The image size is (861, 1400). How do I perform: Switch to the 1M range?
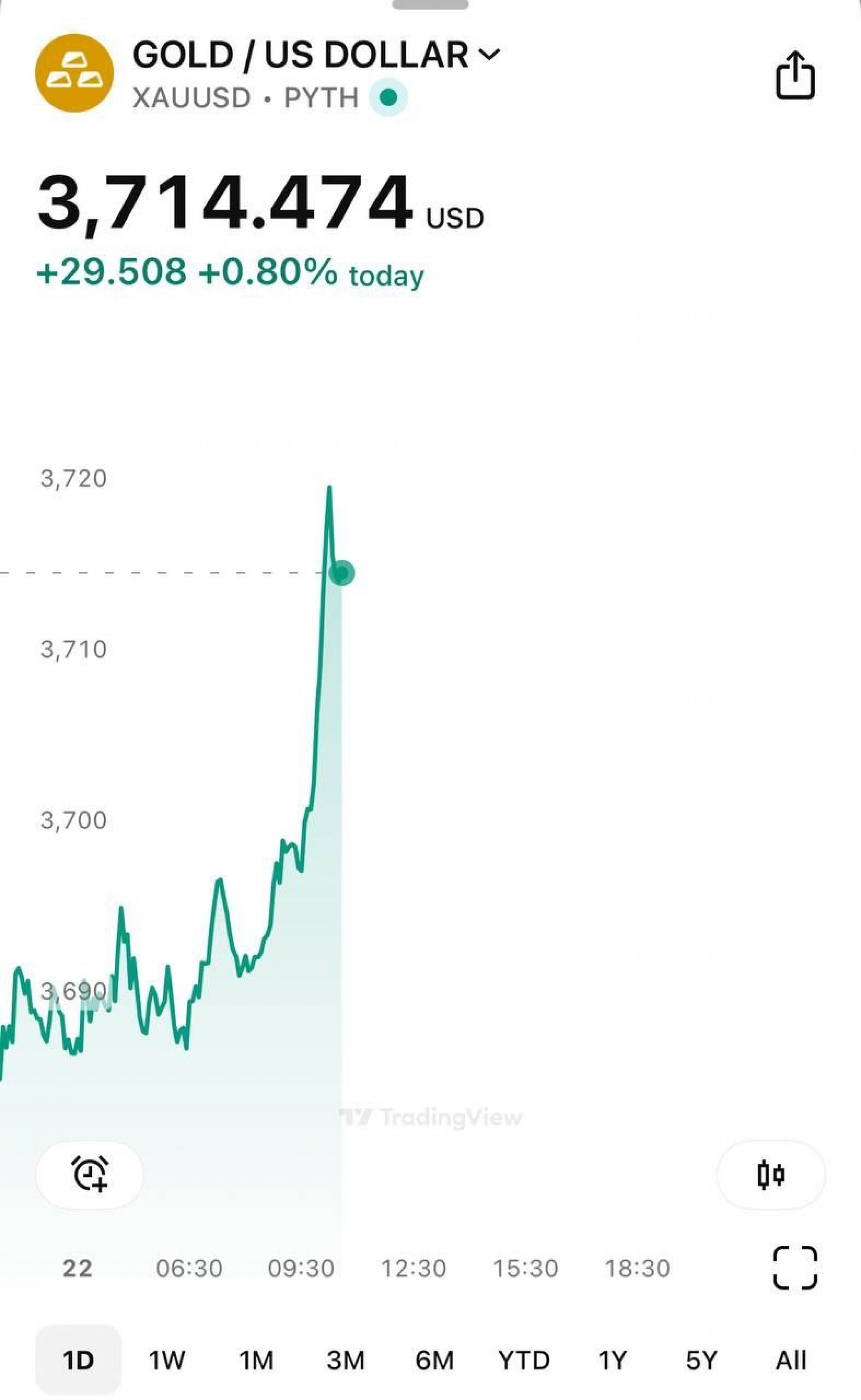point(256,1361)
